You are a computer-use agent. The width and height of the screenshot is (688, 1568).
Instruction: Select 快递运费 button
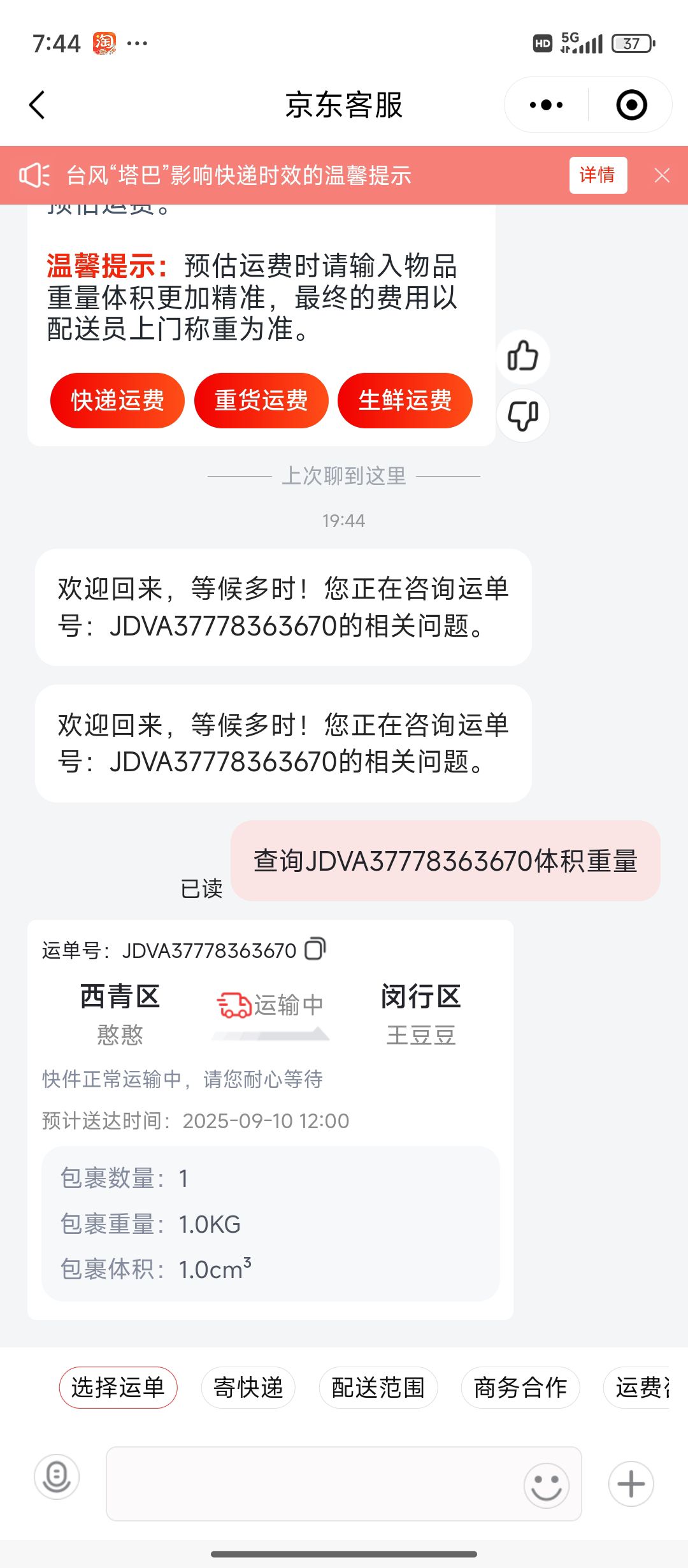[117, 400]
